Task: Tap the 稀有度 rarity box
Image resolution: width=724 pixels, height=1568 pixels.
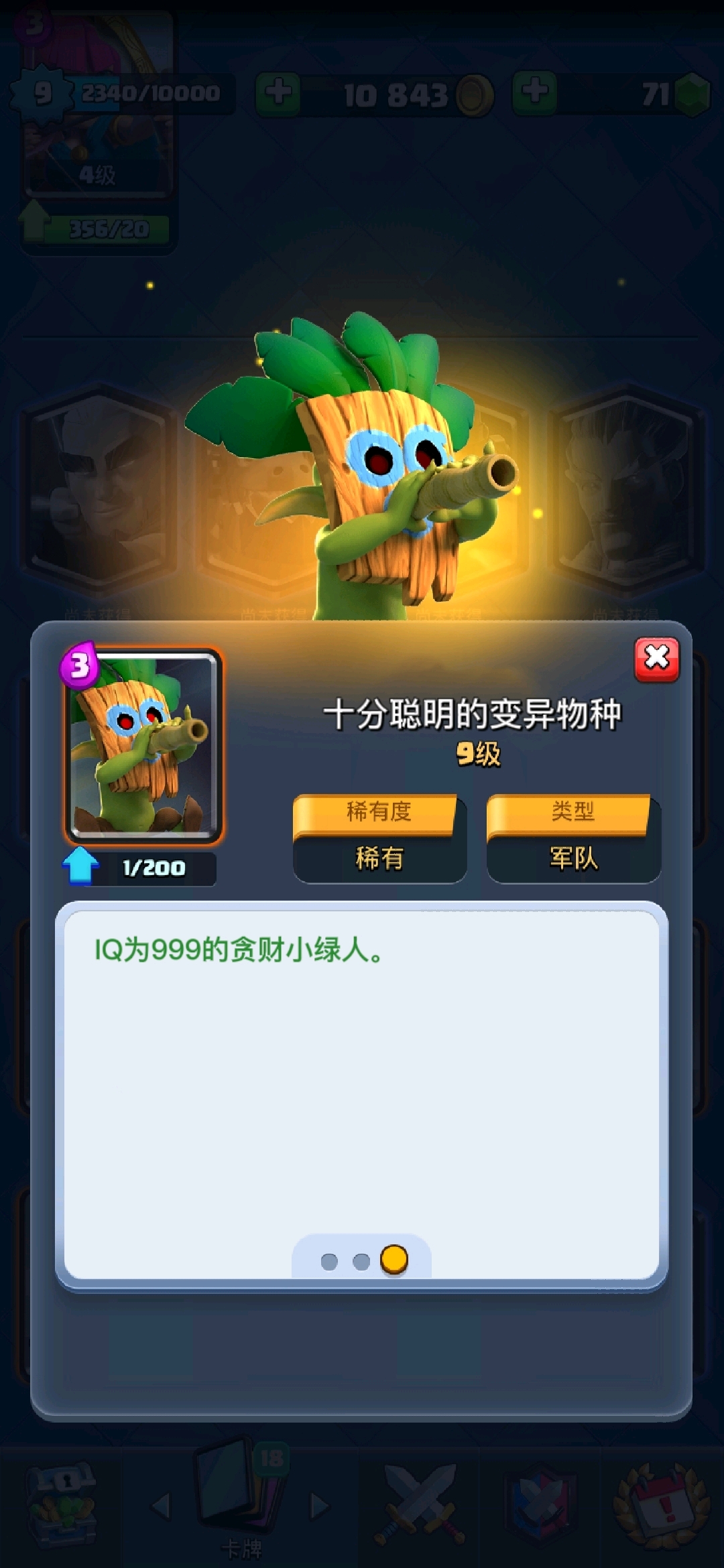Action: pos(379,838)
